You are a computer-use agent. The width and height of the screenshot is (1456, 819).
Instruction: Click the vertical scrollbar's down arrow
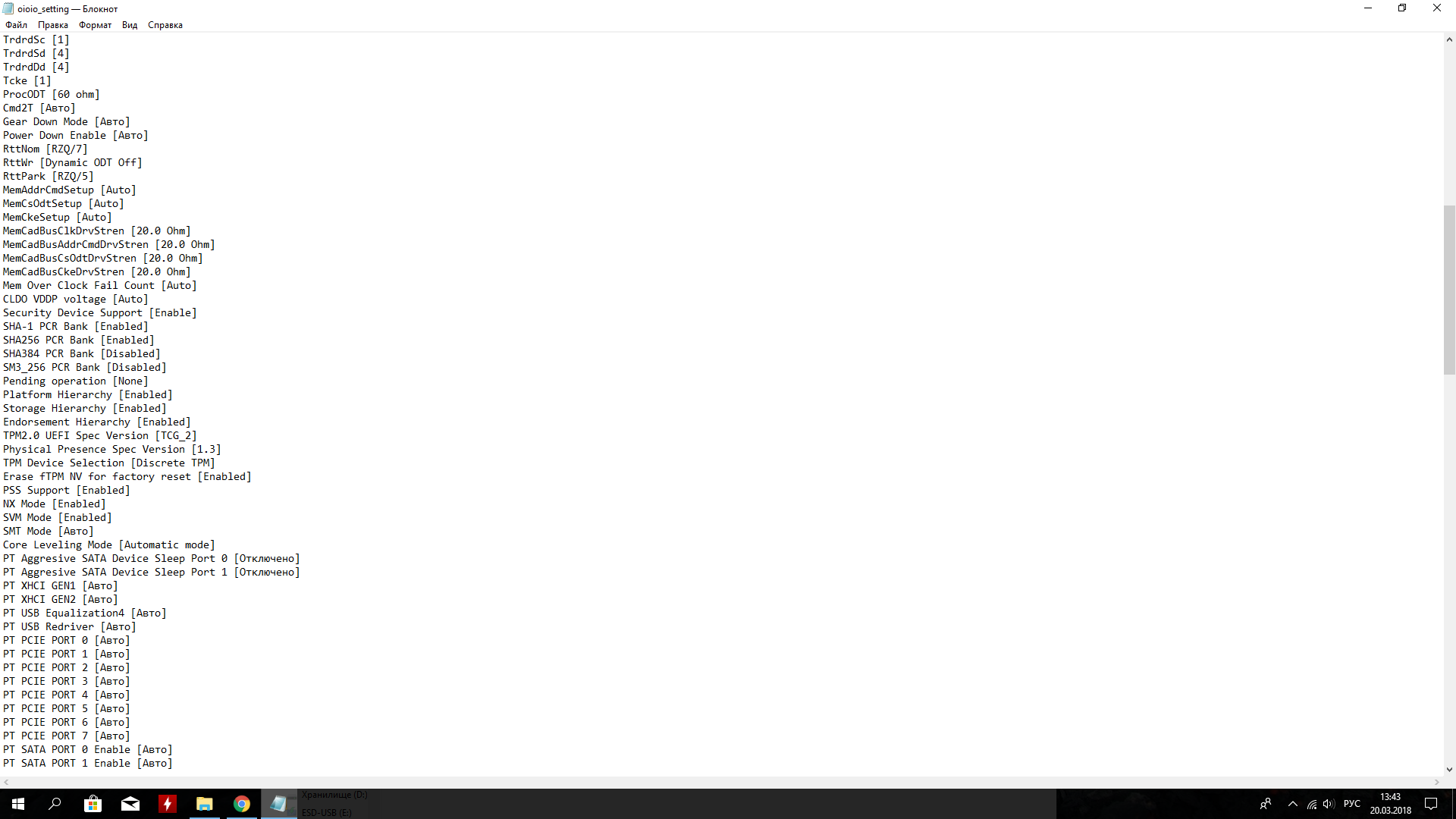click(x=1449, y=769)
